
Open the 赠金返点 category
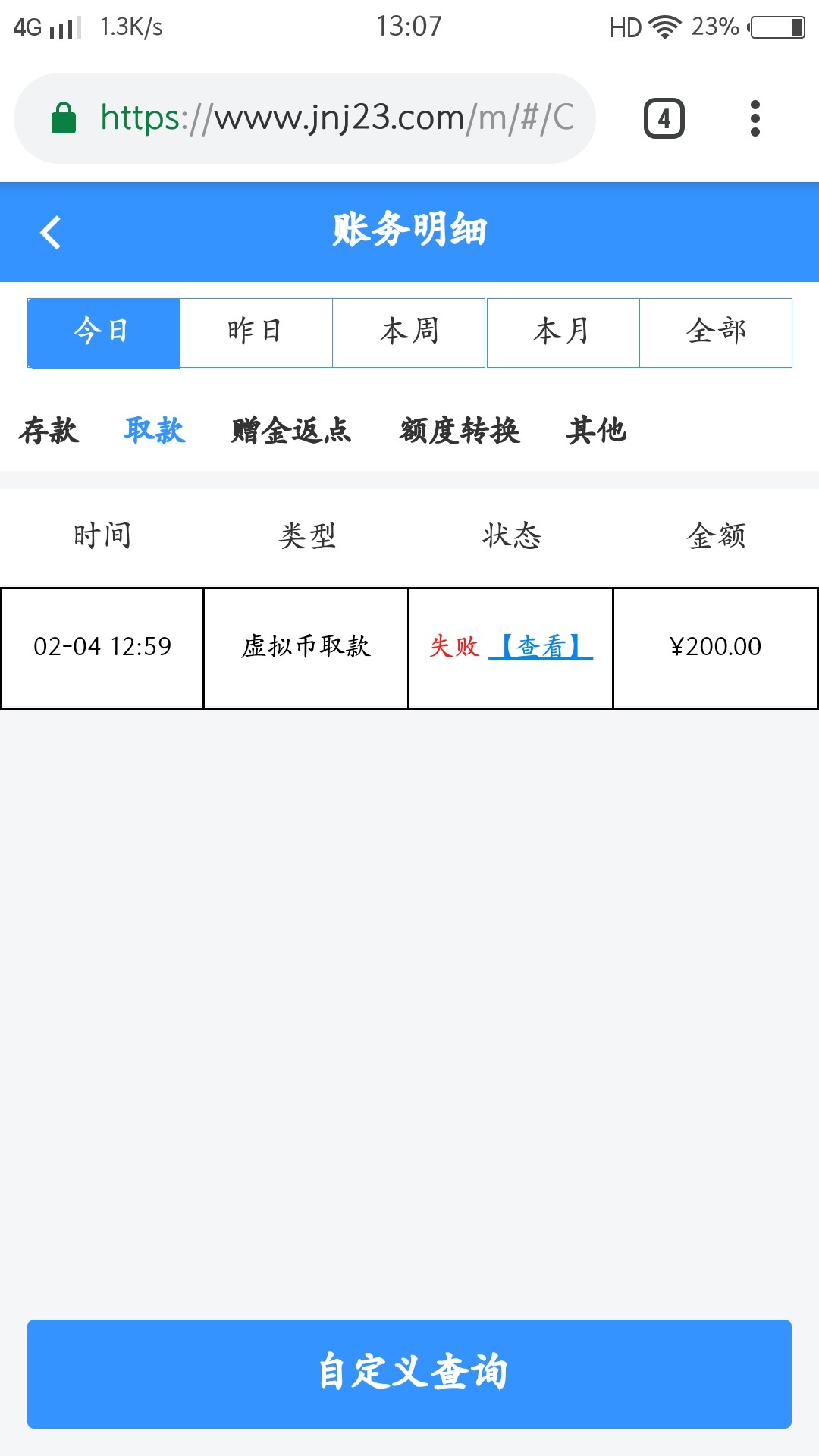(x=292, y=431)
